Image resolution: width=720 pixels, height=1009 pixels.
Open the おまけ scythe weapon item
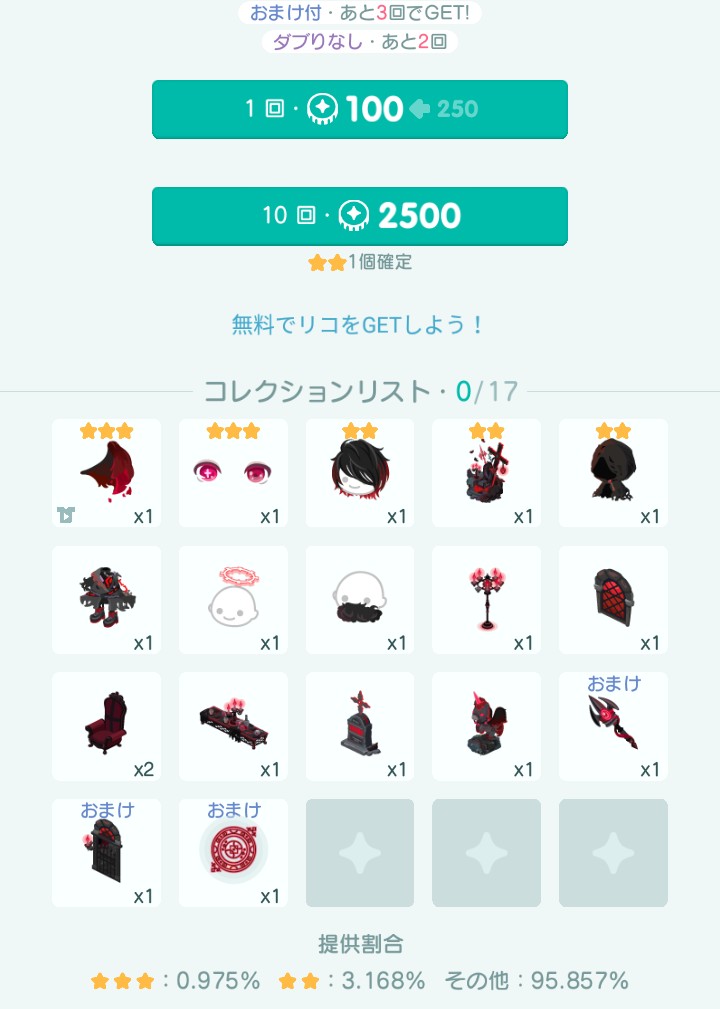pyautogui.click(x=613, y=727)
